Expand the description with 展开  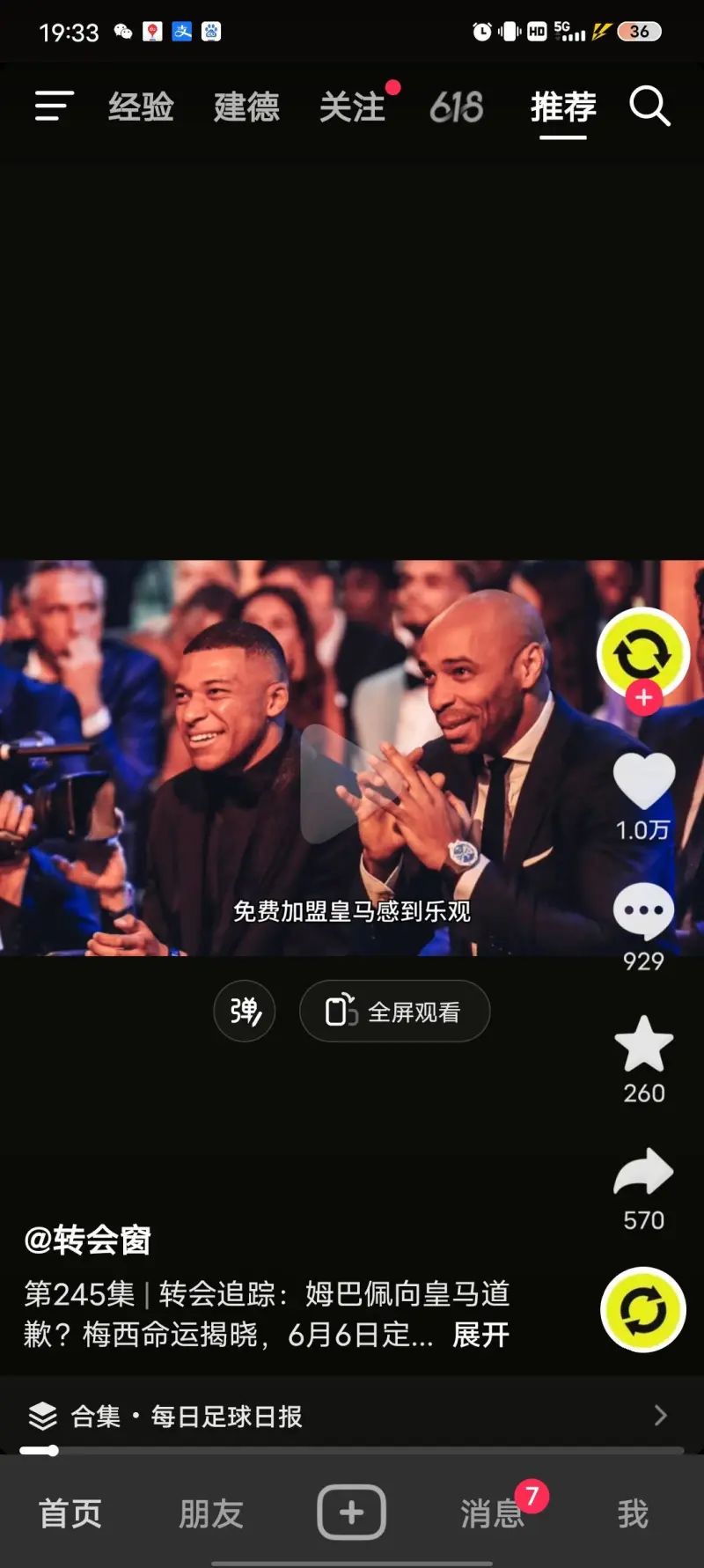[480, 1335]
